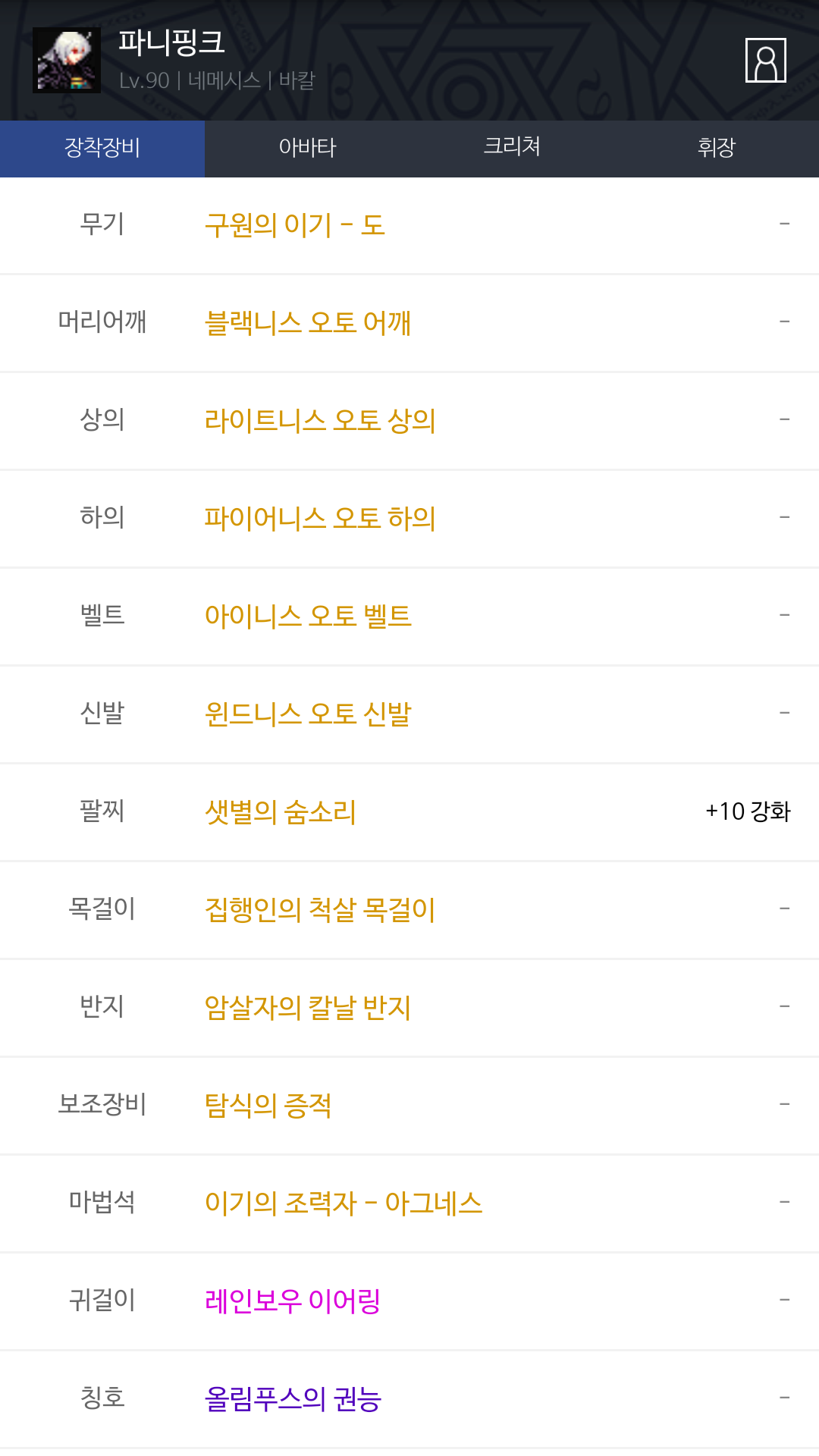Open sub equipment 탐식의 증적

pyautogui.click(x=268, y=1106)
